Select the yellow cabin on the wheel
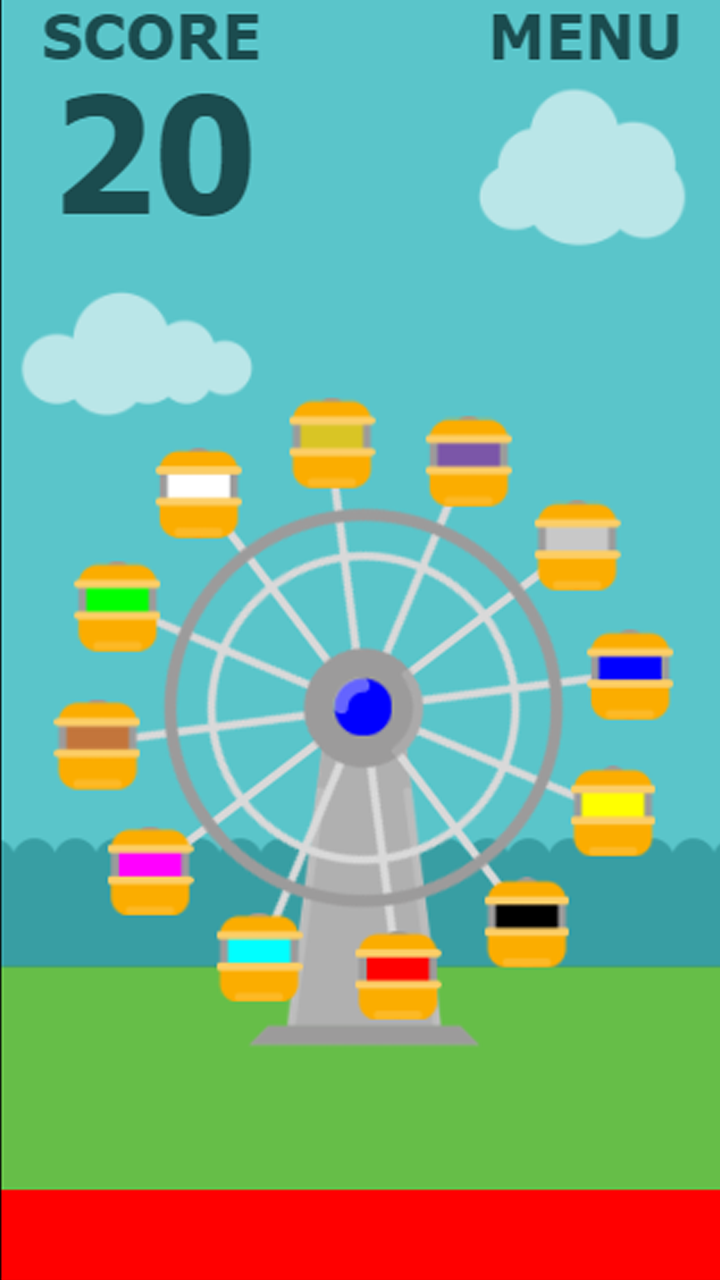 coord(613,812)
